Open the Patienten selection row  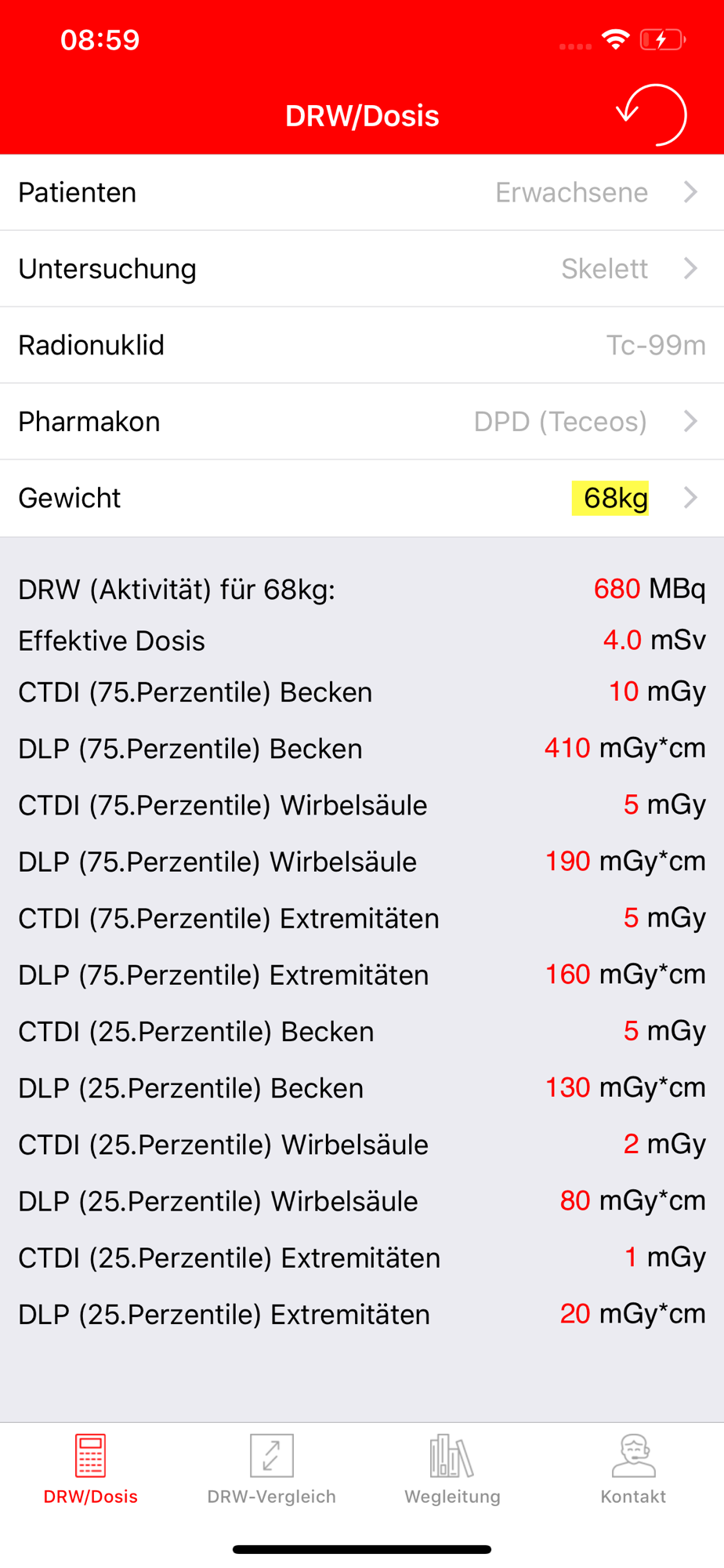362,192
